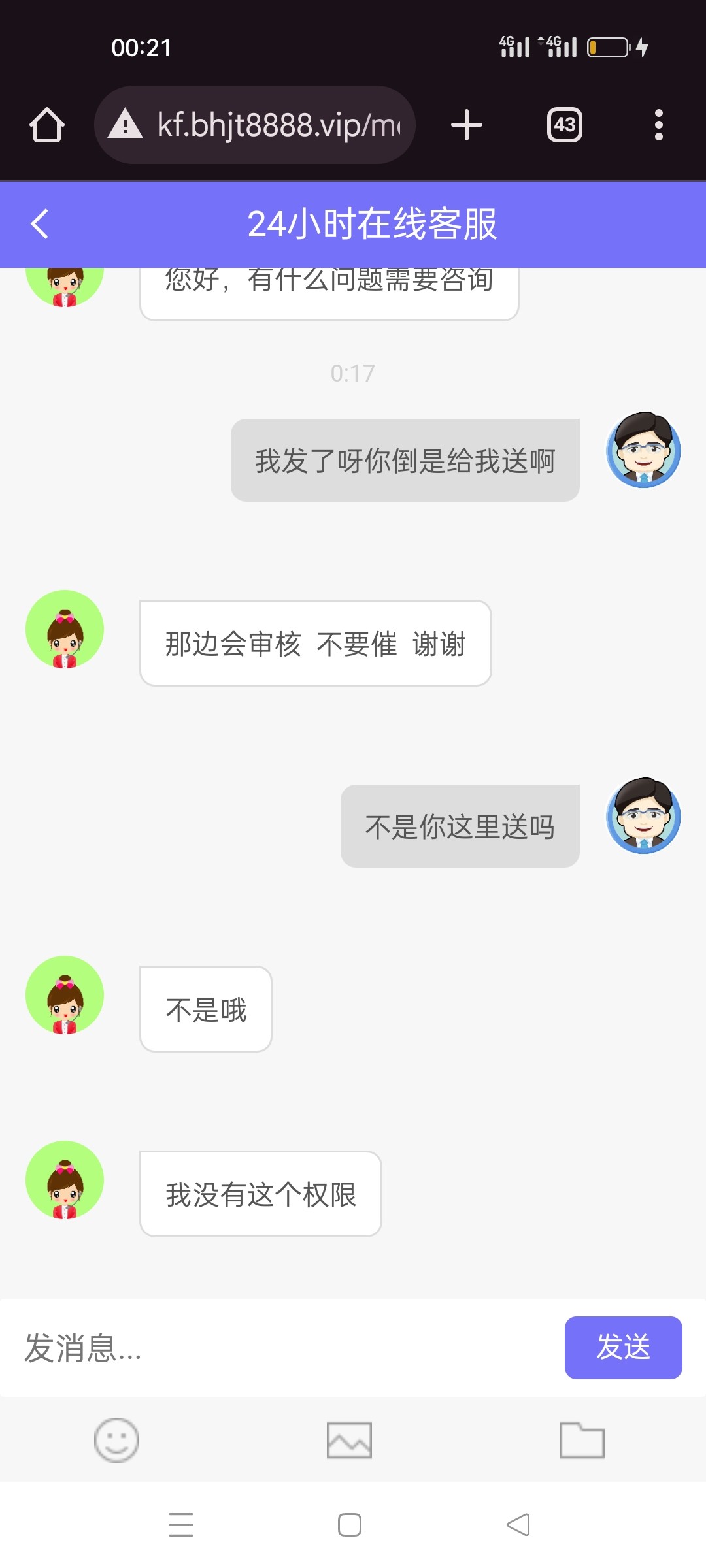Open a new browser tab

click(467, 125)
